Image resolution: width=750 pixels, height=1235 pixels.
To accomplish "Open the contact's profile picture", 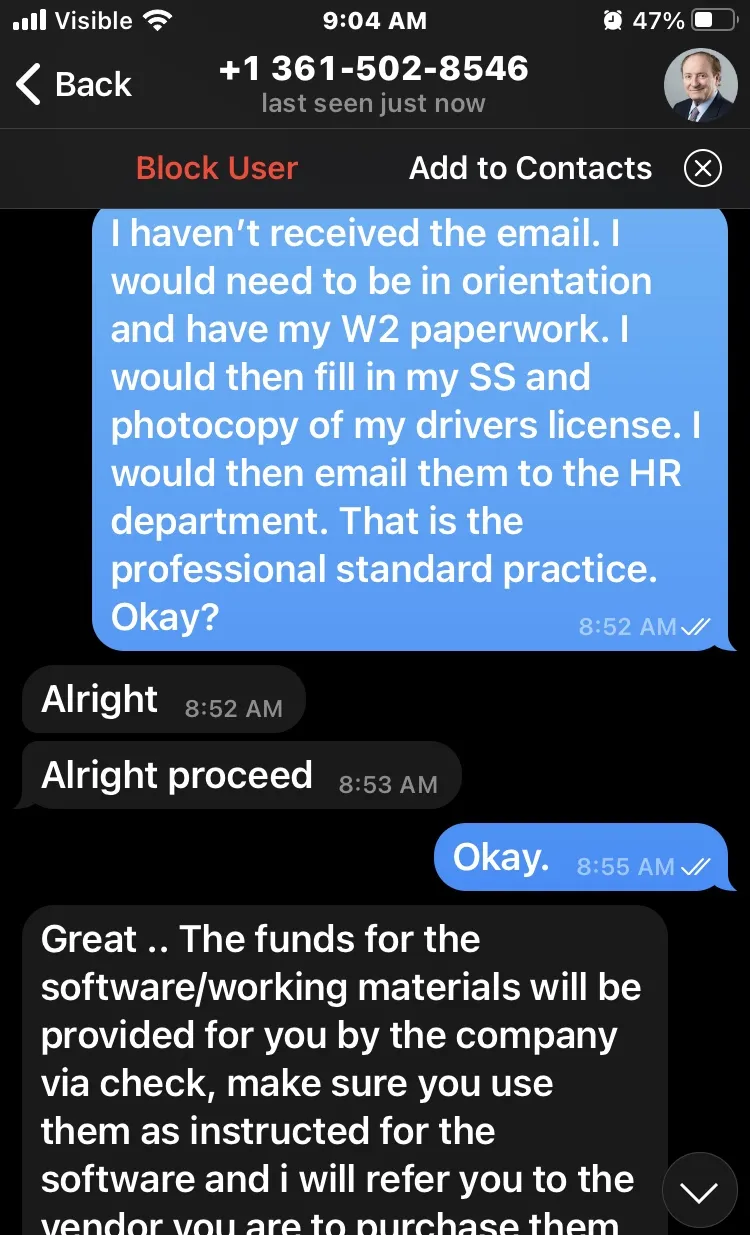I will 700,85.
